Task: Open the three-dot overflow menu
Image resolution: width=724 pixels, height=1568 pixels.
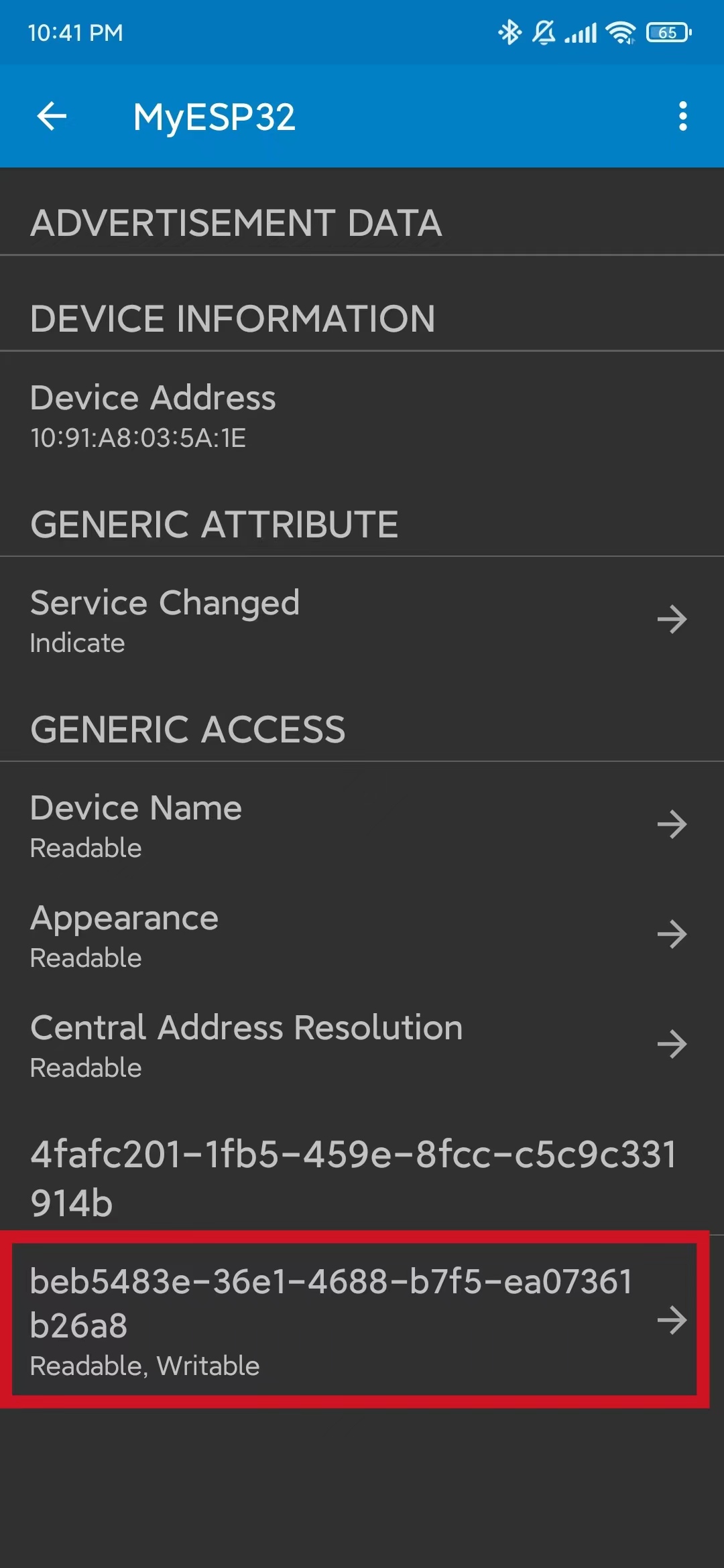Action: [682, 117]
